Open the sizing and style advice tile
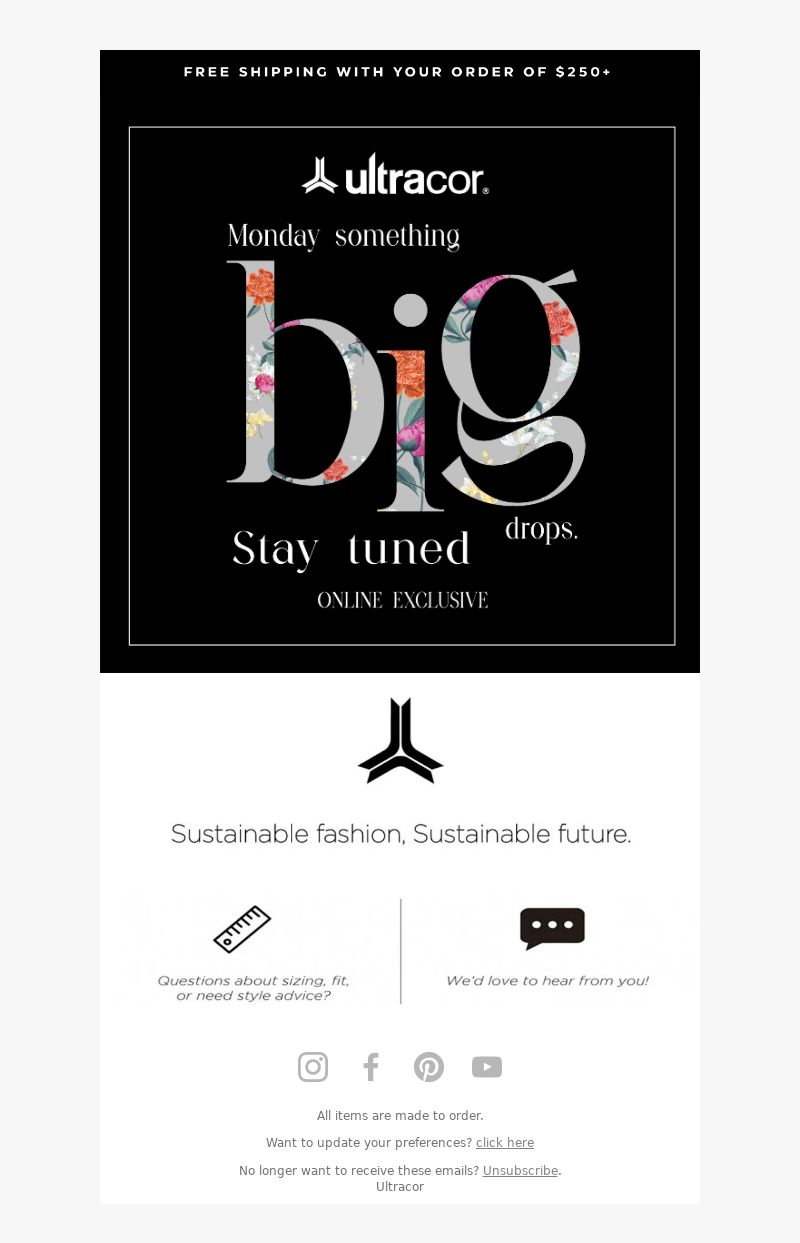800x1243 pixels. 254,952
